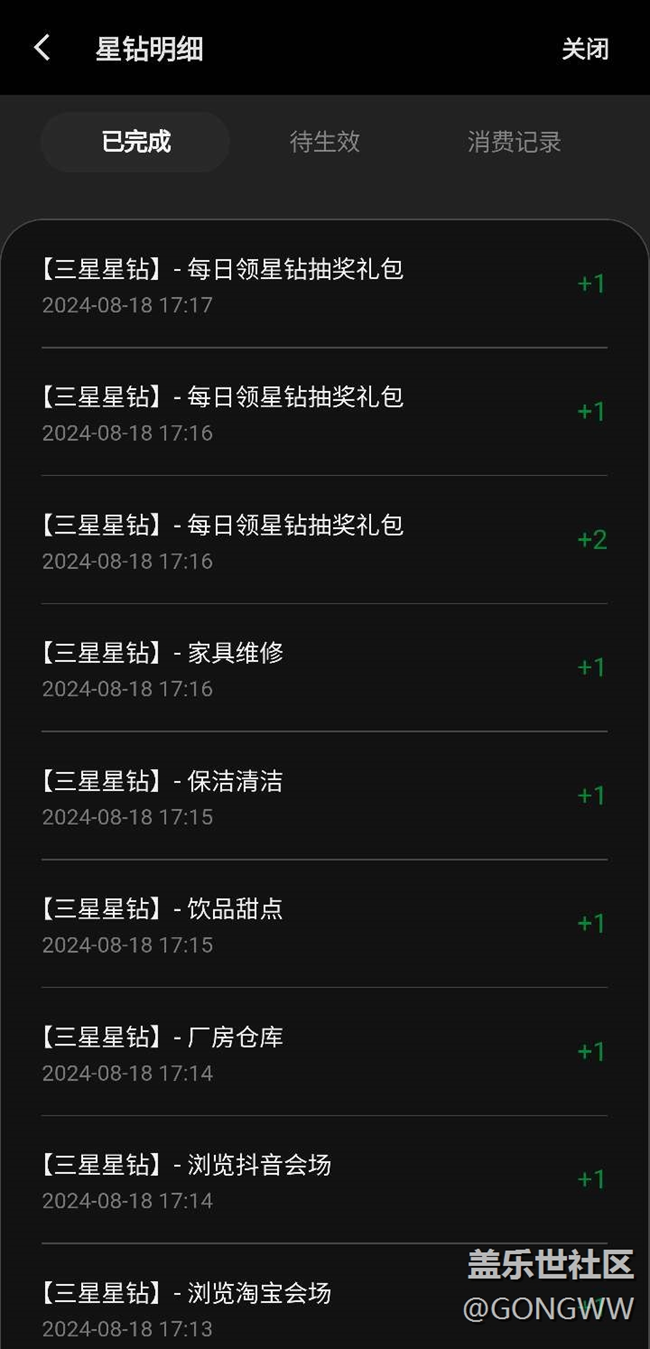Viewport: 650px width, 1349px height.
Task: Open the 消费记录 tab
Action: [x=514, y=142]
